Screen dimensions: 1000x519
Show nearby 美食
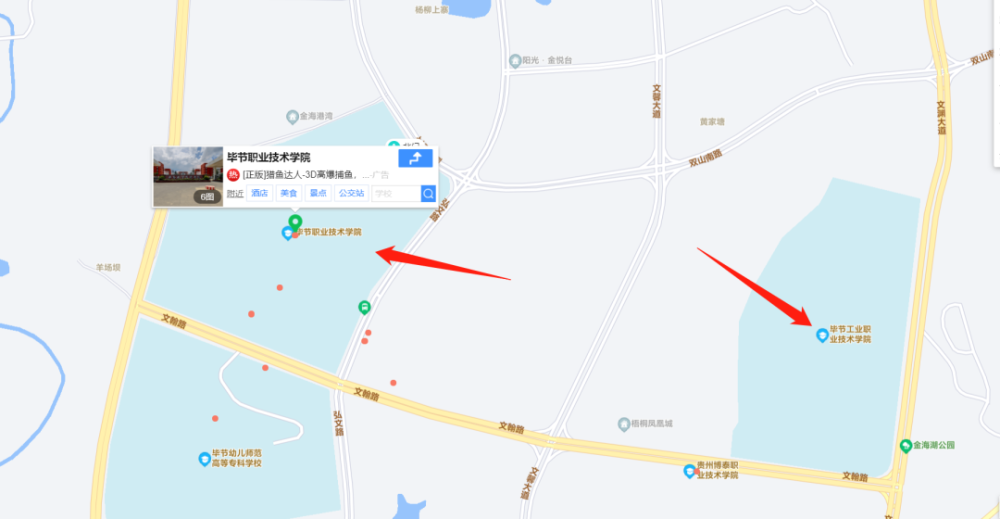tap(289, 193)
